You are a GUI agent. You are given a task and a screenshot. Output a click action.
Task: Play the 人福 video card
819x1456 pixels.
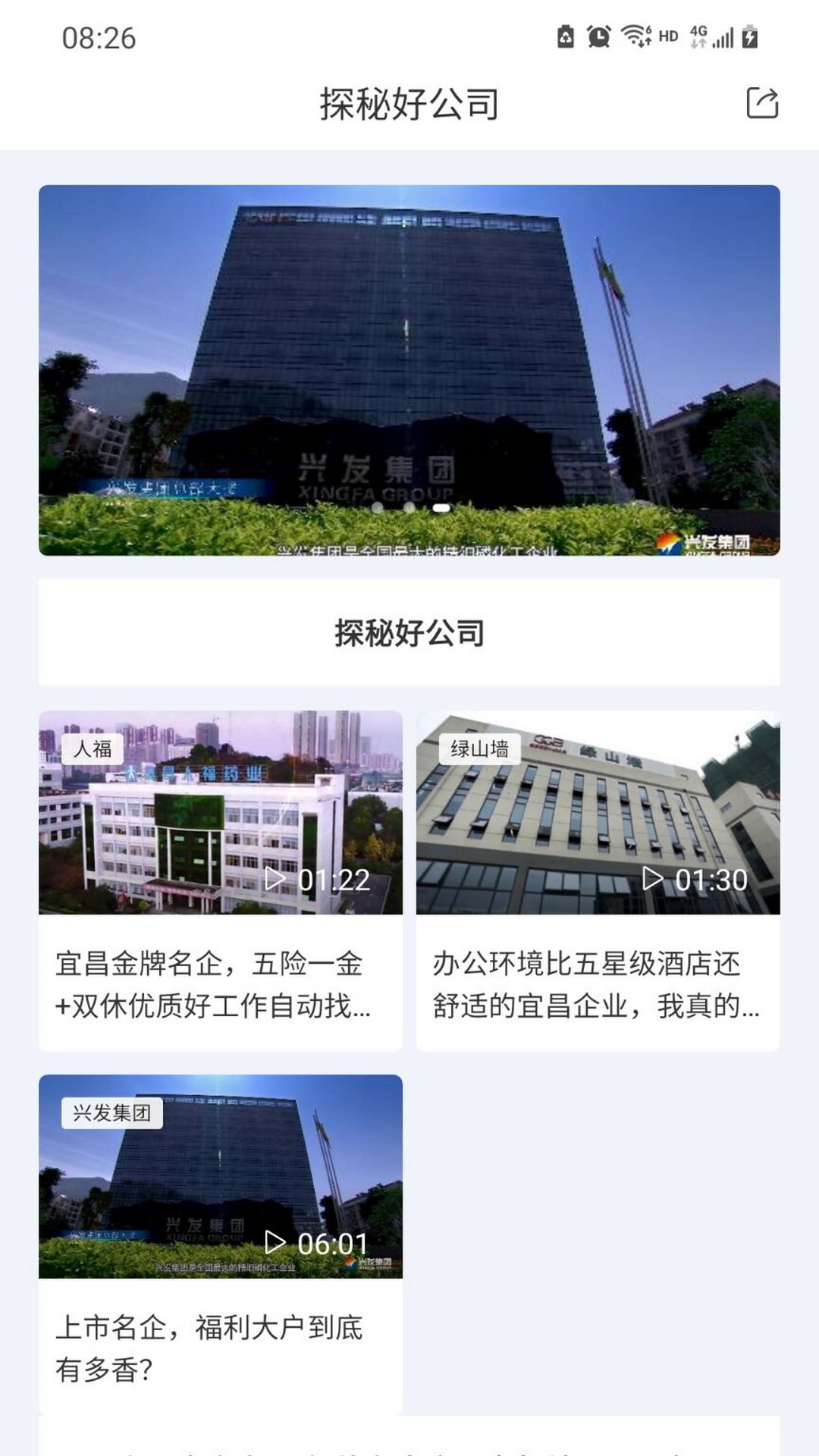click(221, 880)
